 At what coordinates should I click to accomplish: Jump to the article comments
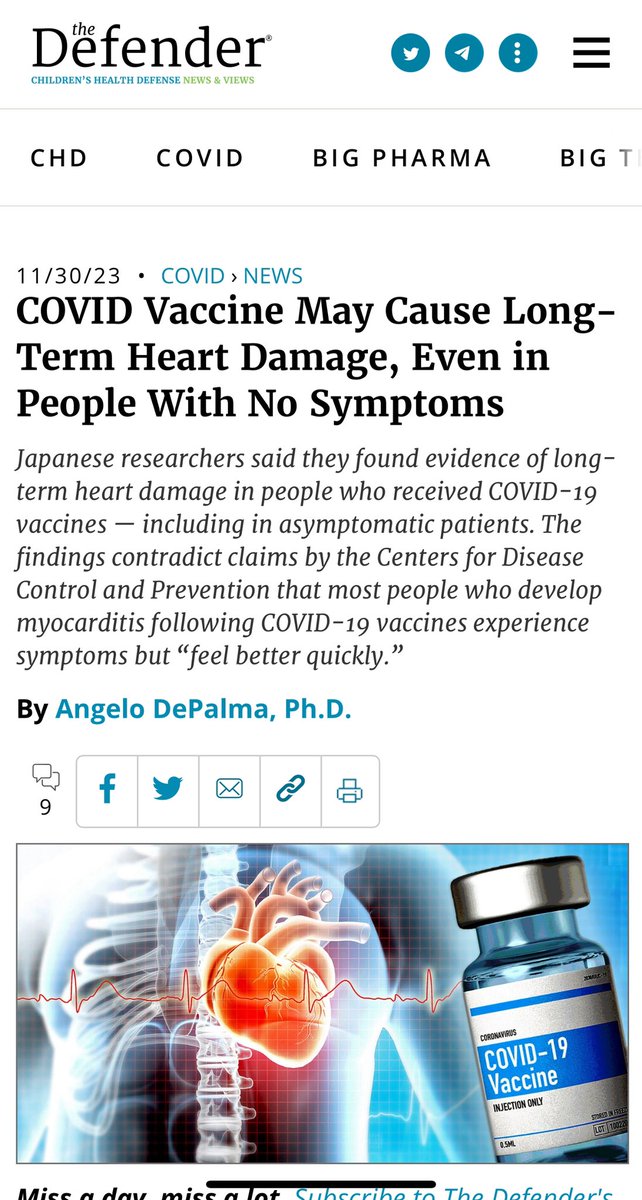point(45,789)
